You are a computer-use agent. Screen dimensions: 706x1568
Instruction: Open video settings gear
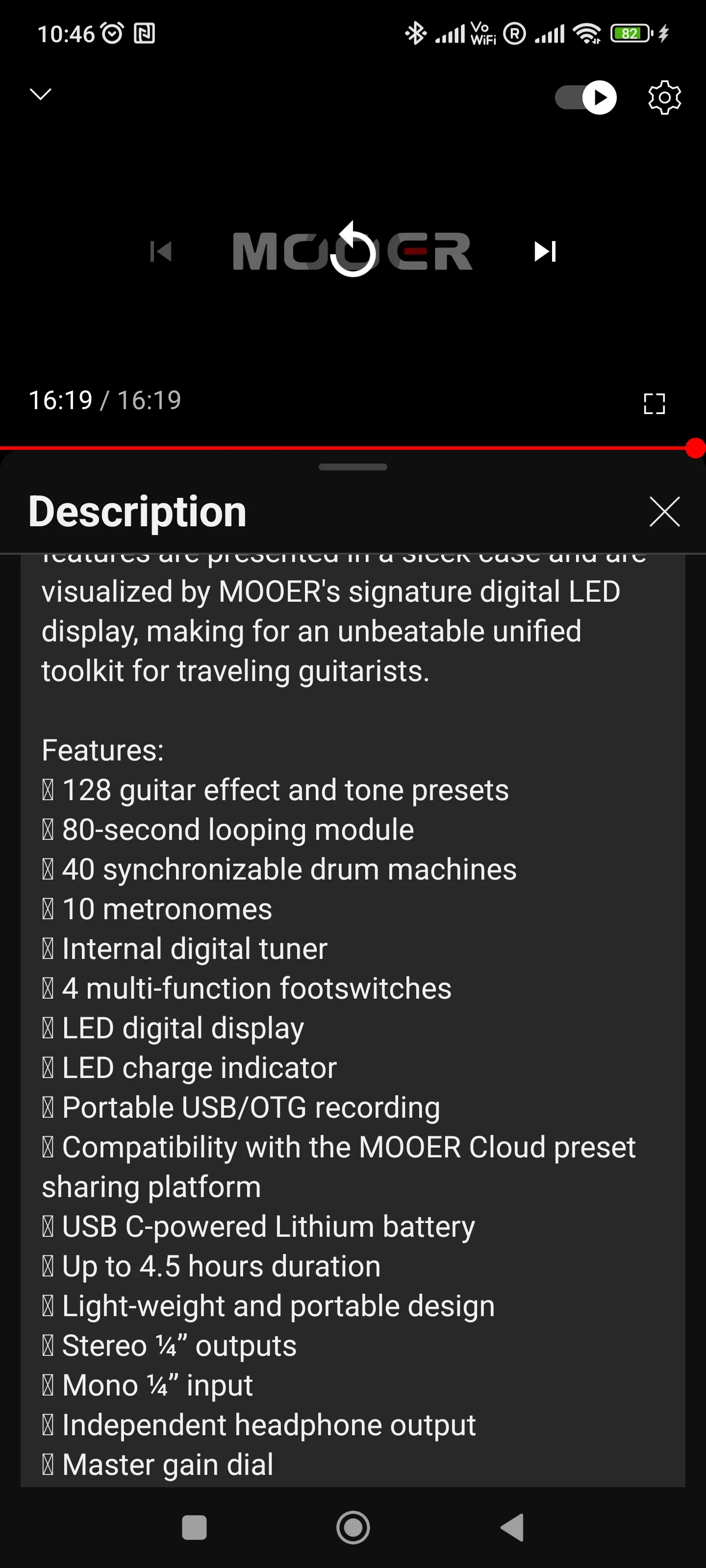(664, 98)
